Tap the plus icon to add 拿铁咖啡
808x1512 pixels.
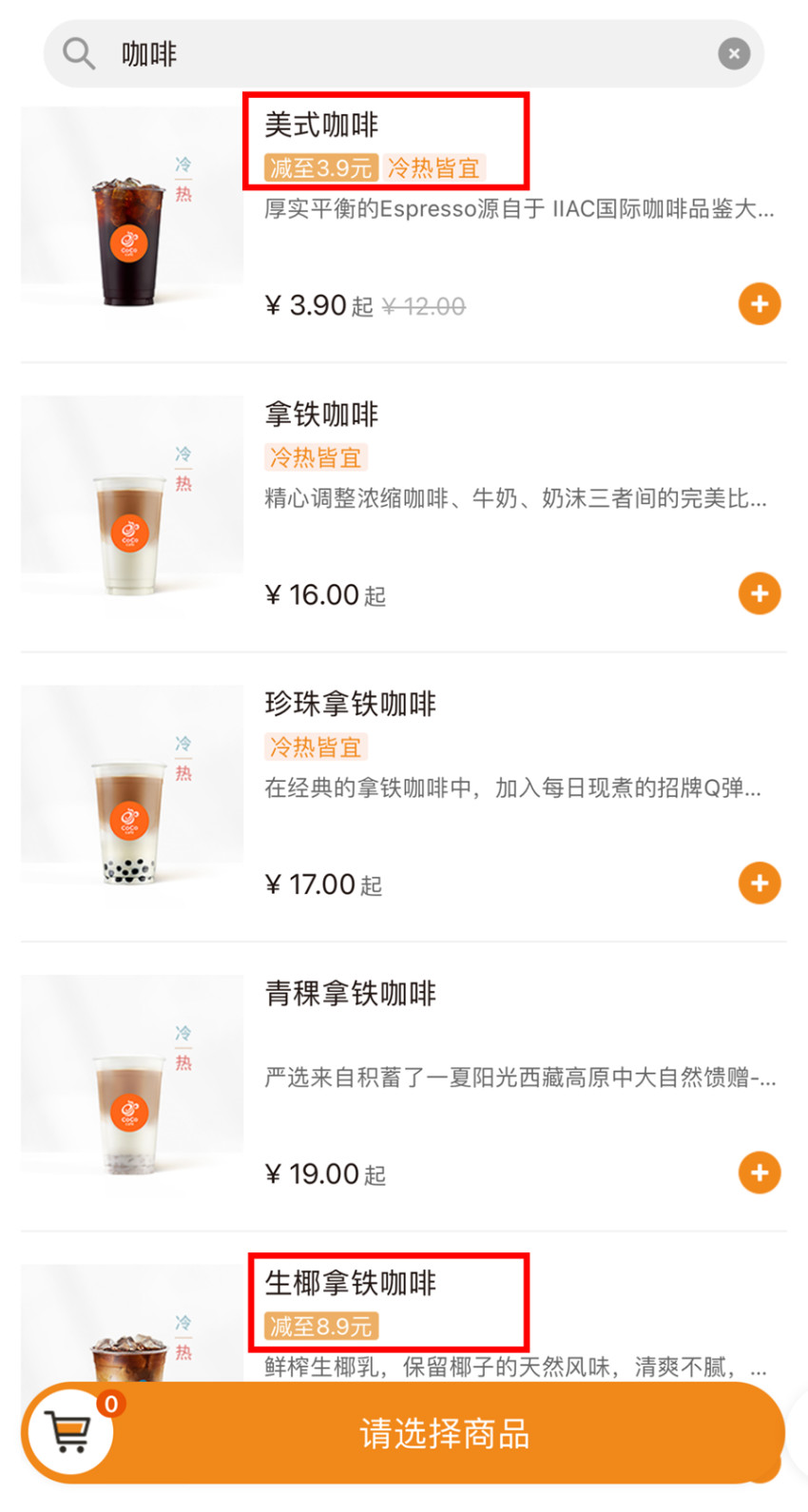pyautogui.click(x=760, y=592)
